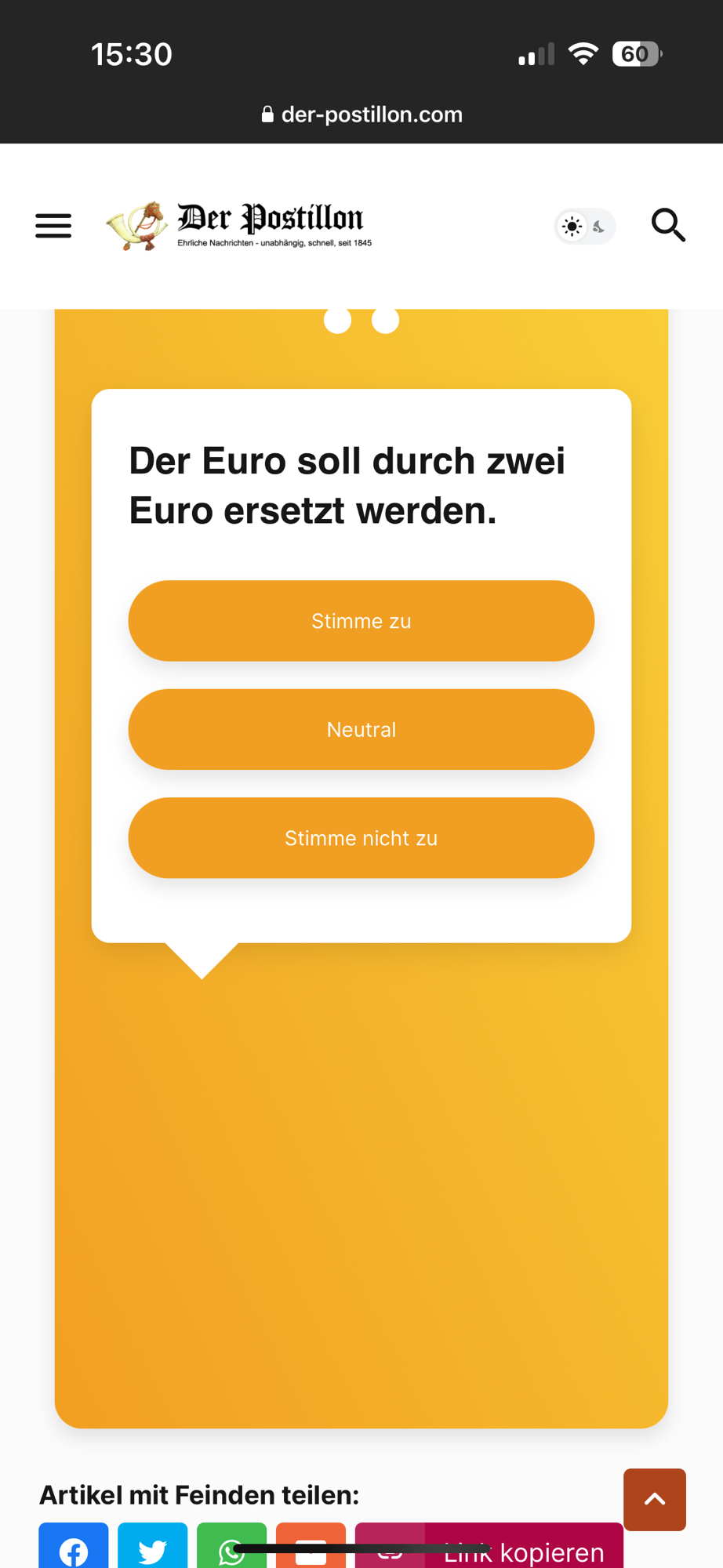Choose the 'Stimme zu' answer
Viewport: 723px width, 1568px height.
point(361,621)
